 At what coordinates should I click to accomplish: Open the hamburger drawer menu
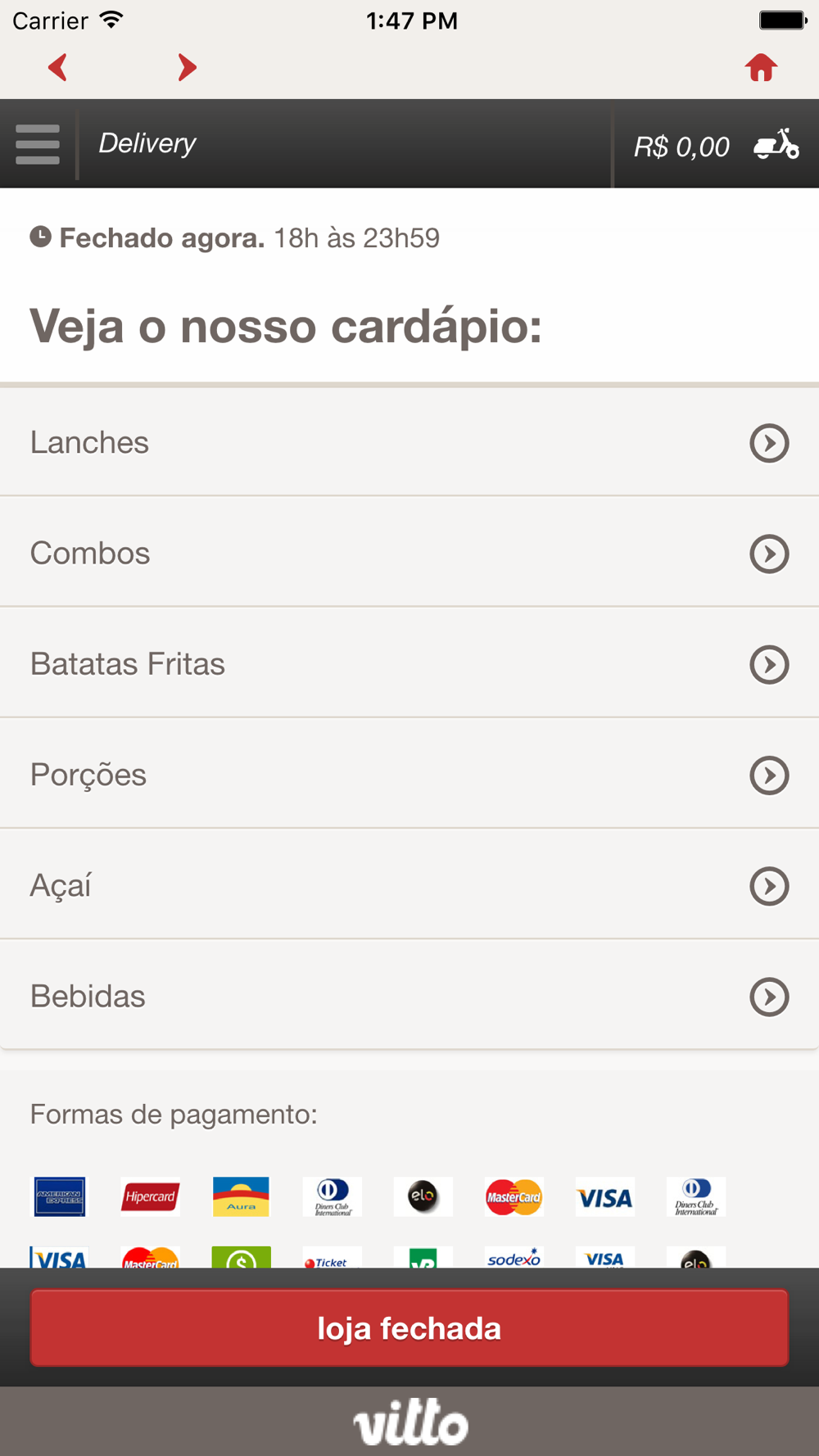38,144
